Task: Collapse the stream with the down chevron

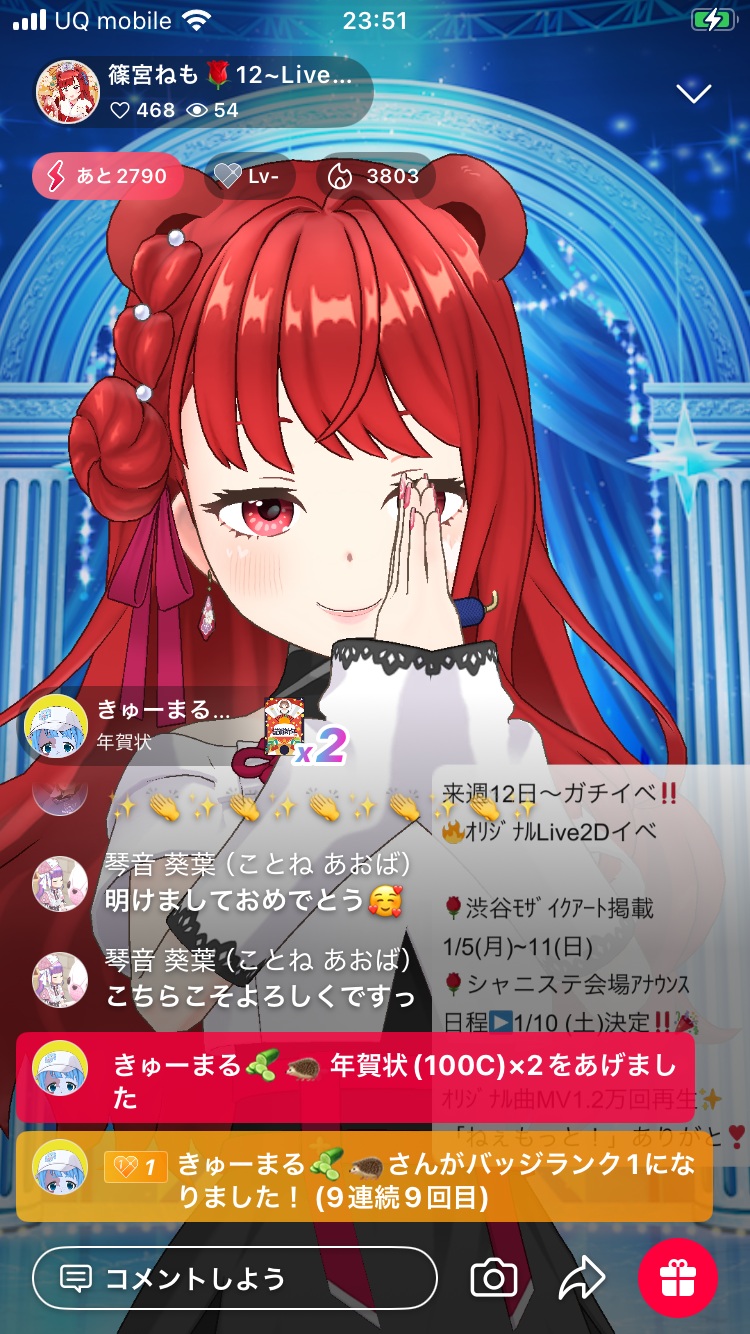Action: click(x=693, y=94)
